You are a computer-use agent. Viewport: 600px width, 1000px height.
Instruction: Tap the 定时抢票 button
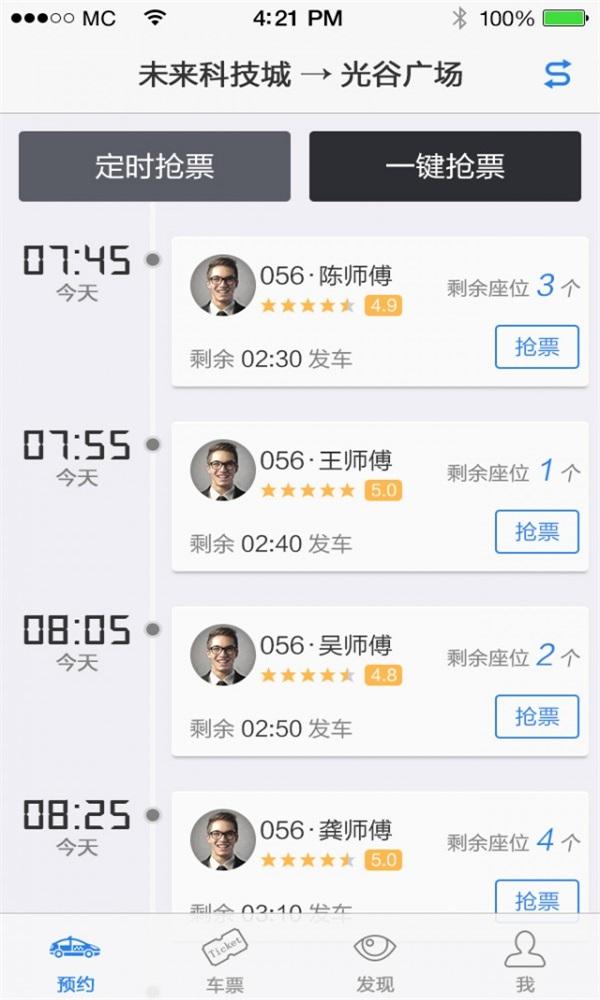click(x=154, y=166)
